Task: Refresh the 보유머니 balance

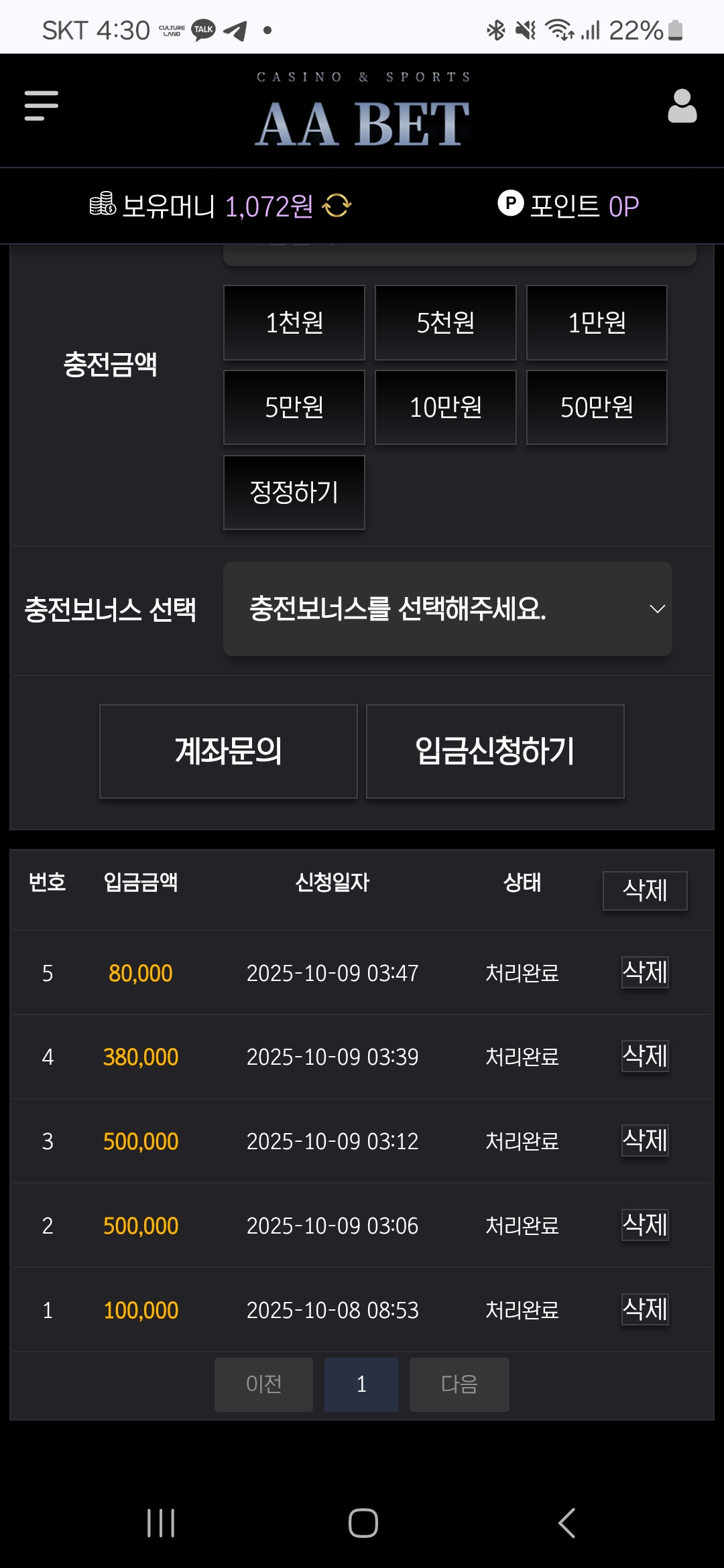Action: (x=337, y=206)
